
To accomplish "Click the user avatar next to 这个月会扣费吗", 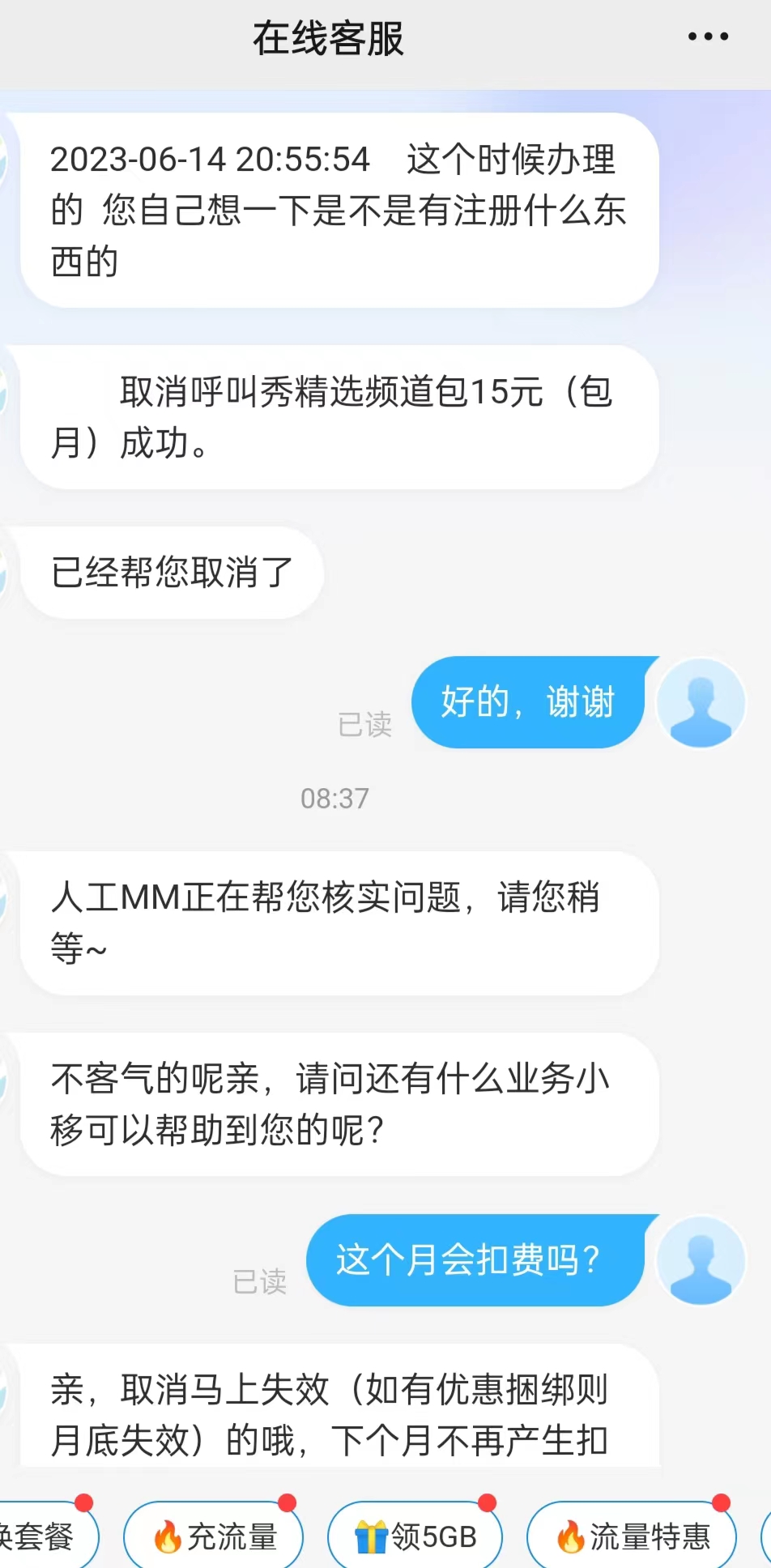I will click(701, 1262).
